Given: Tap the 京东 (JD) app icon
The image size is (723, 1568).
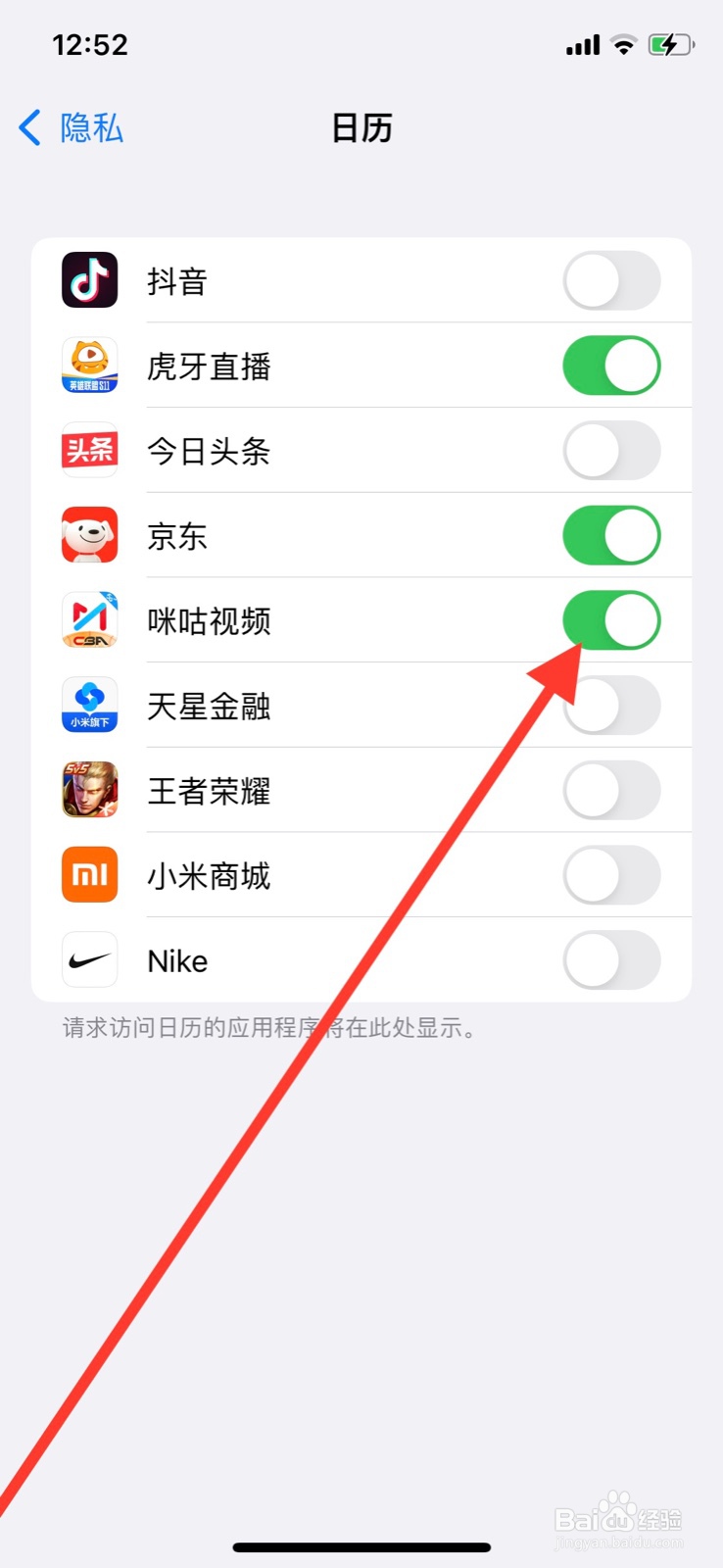Looking at the screenshot, I should 89,535.
